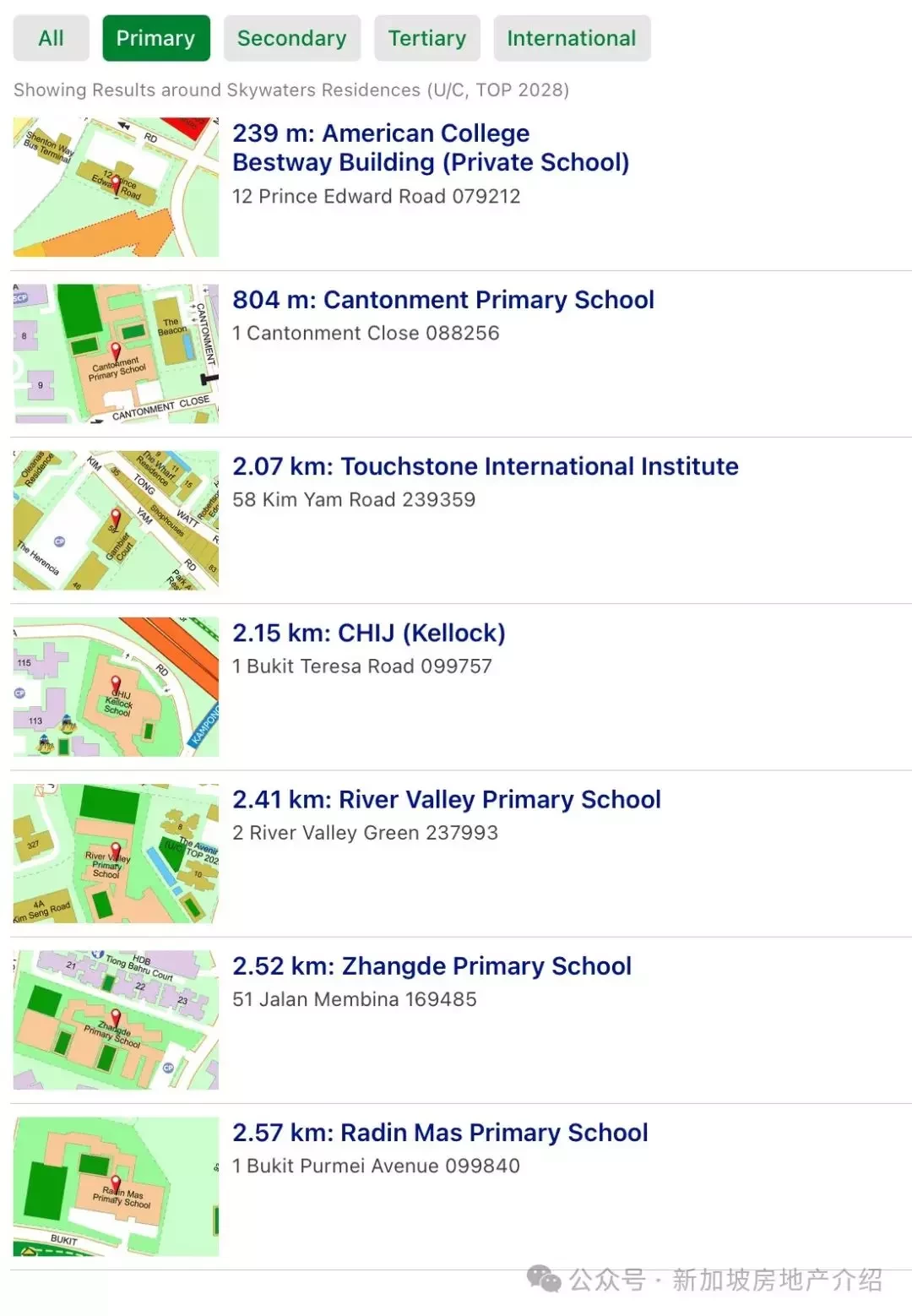Select the Primary schools tab
Viewport: 912px width, 1316px height.
[x=156, y=38]
